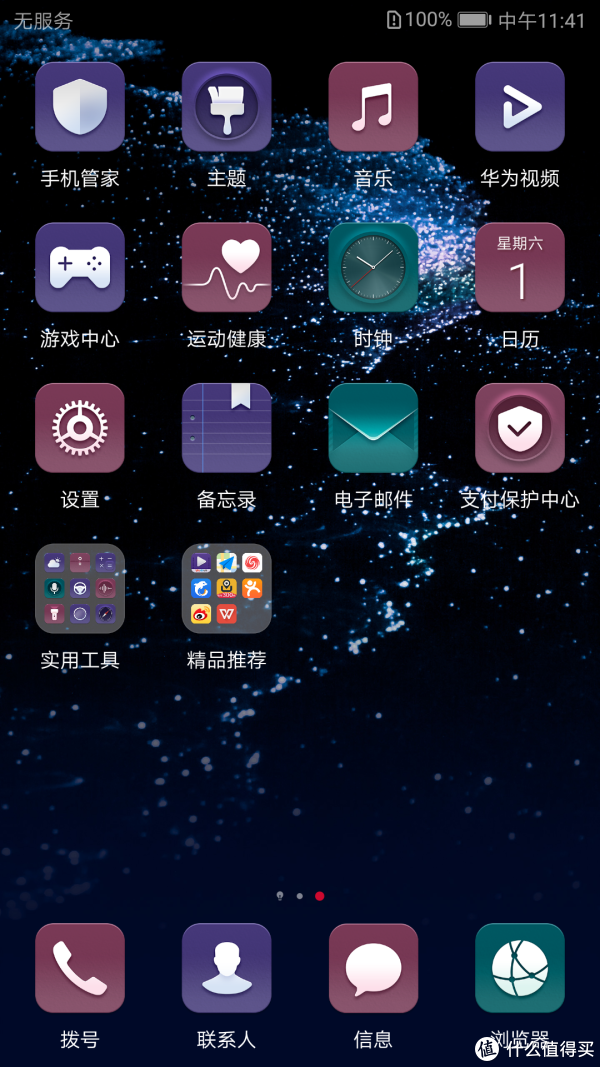Viewport: 600px width, 1067px height.
Task: Open the 时钟 clock app
Action: [373, 267]
